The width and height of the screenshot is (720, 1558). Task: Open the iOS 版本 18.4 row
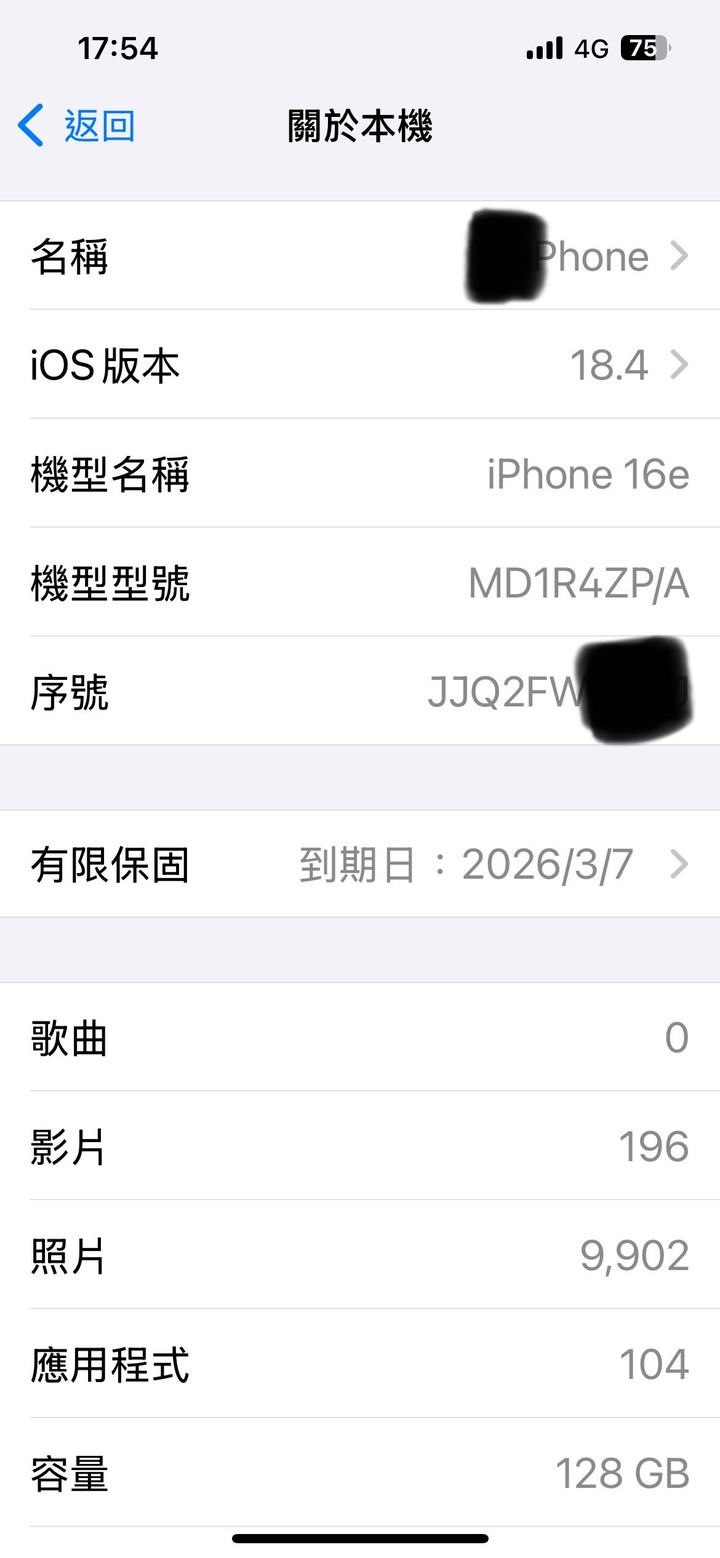point(360,365)
